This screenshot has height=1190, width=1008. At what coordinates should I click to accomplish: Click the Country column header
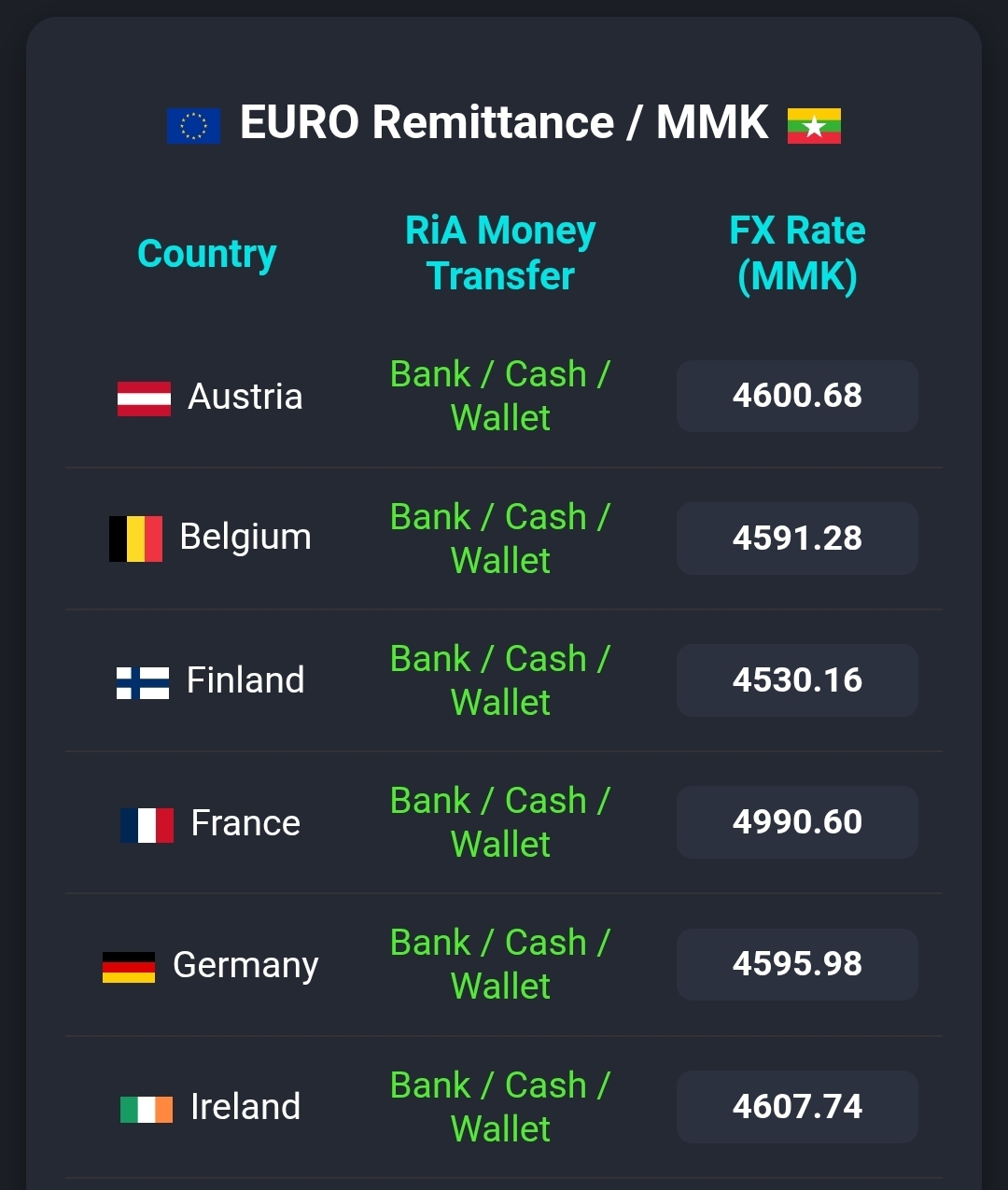click(x=206, y=253)
